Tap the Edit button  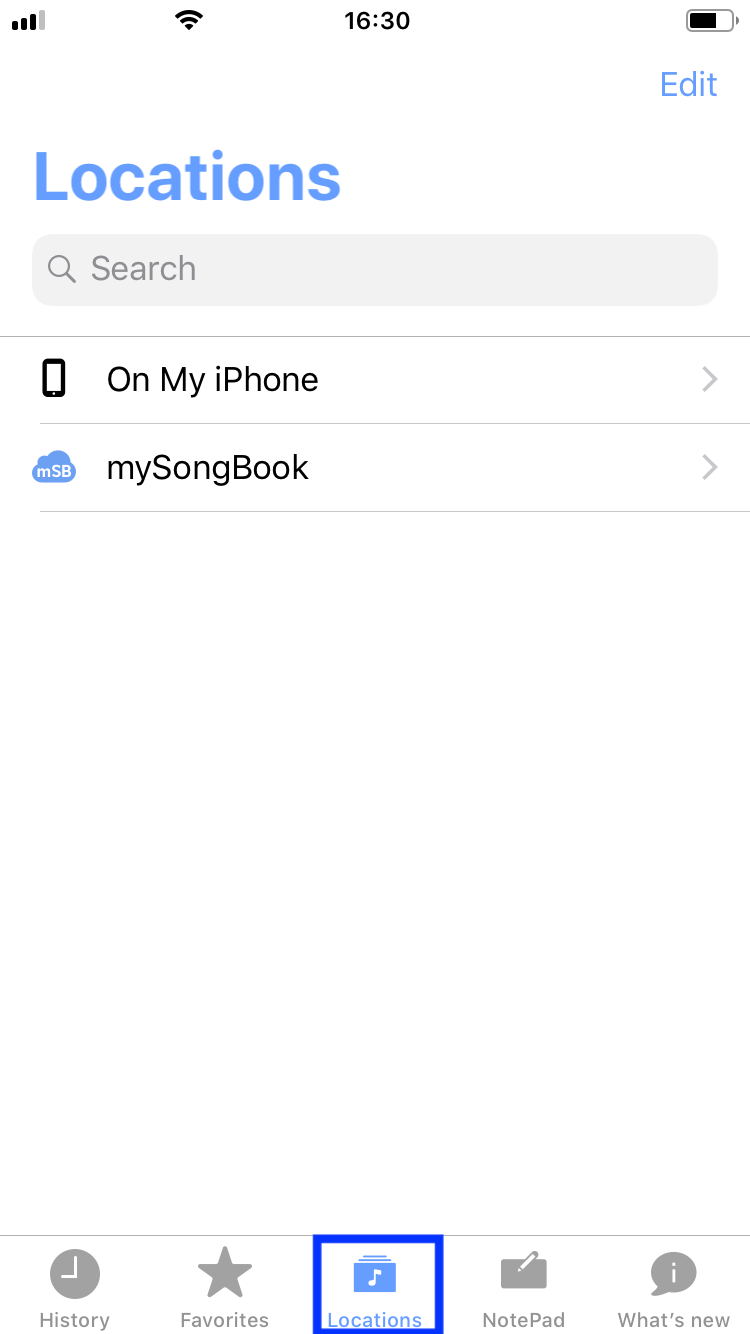688,85
